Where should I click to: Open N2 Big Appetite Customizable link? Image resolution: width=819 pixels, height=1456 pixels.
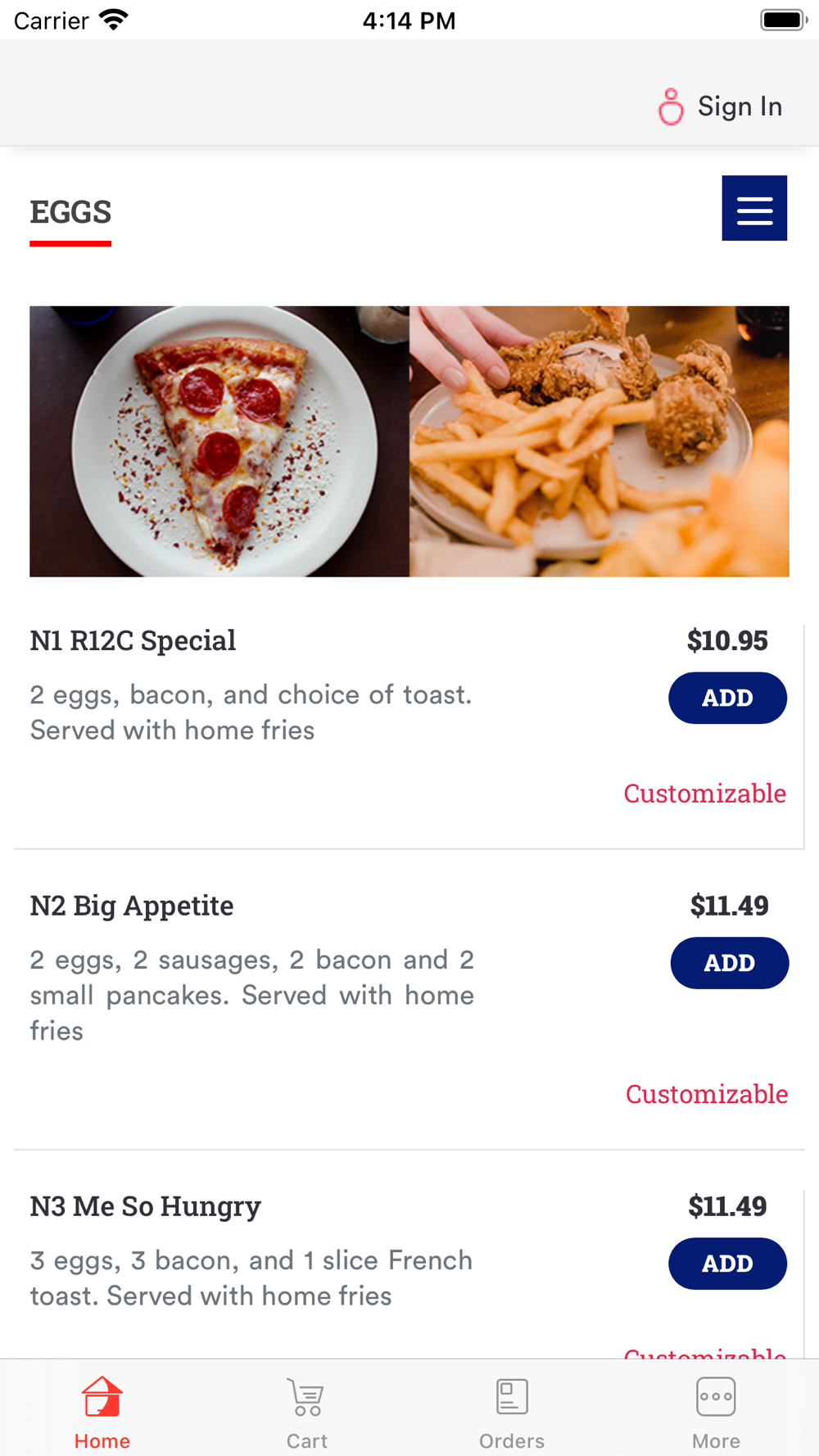click(706, 1094)
